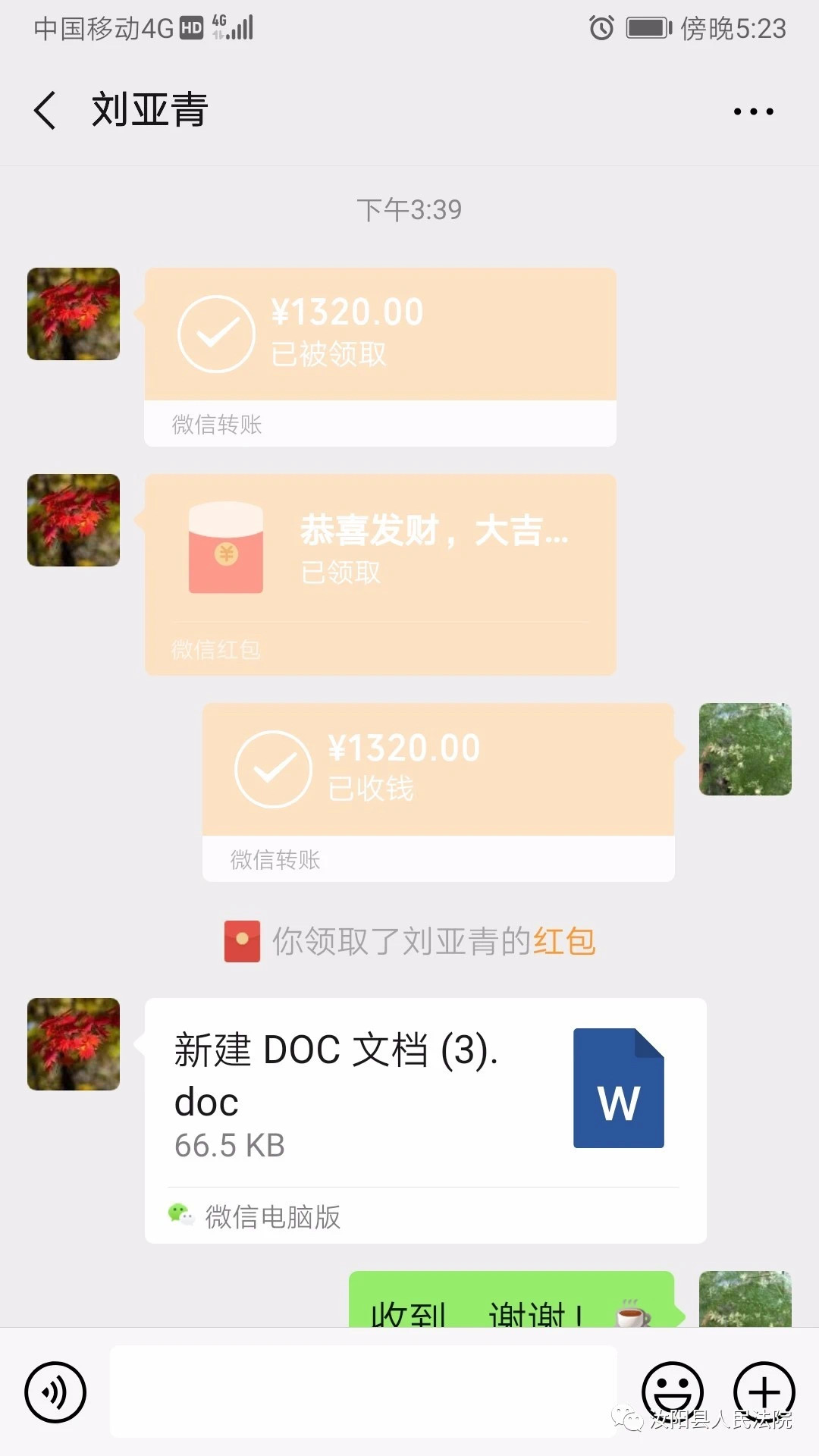Open the emoji picker

672,1391
